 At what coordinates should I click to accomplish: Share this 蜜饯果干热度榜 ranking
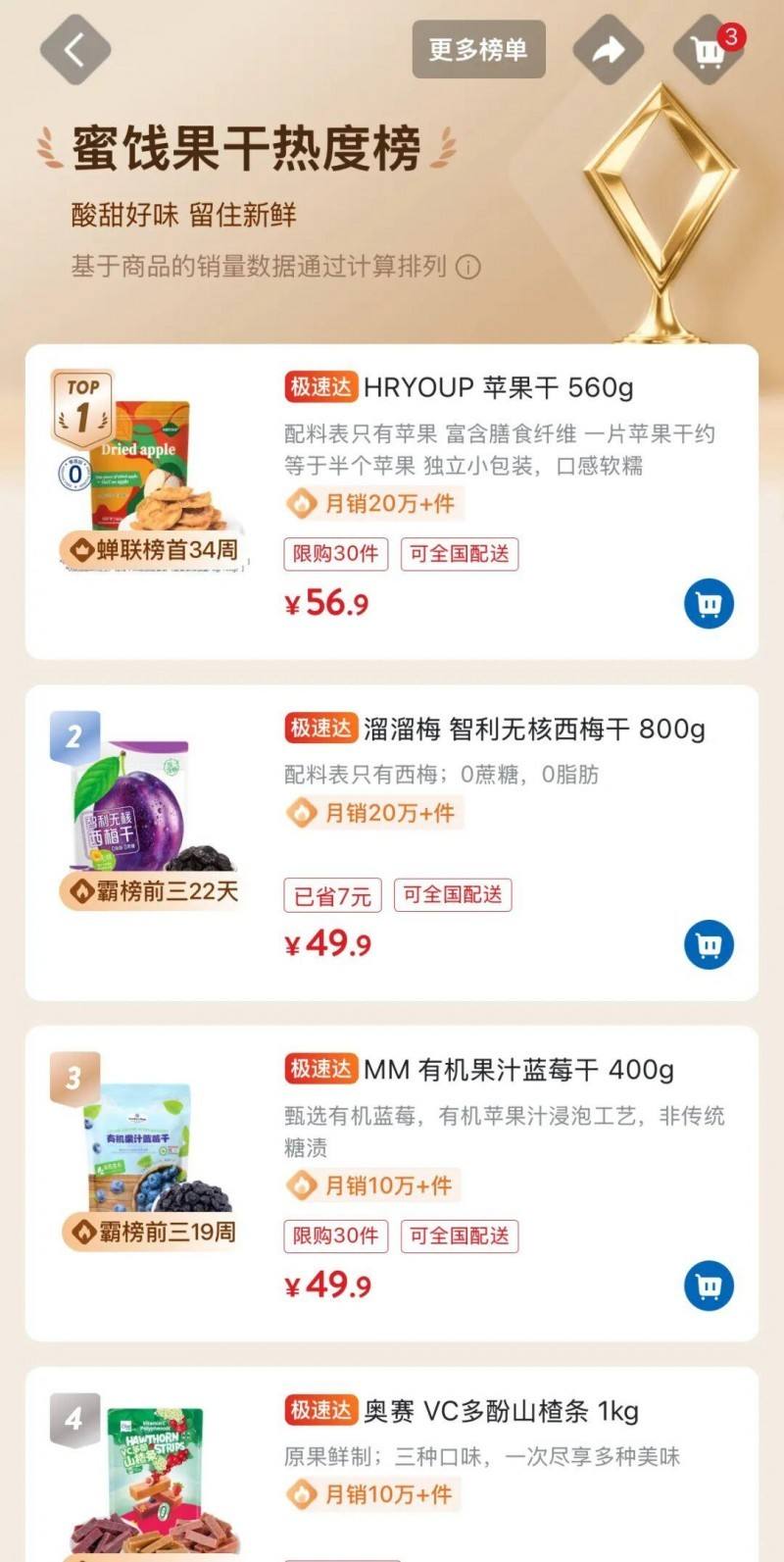[608, 49]
